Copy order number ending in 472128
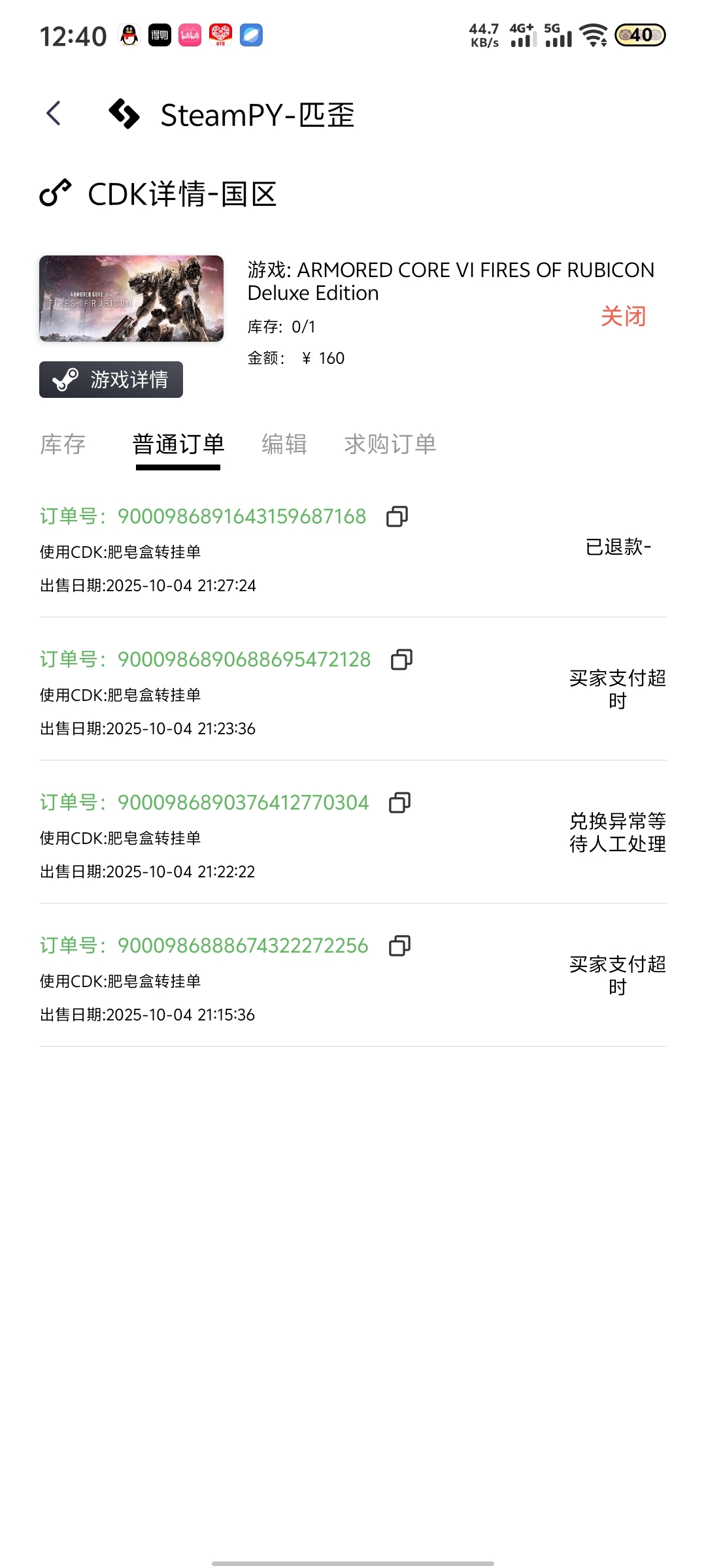Viewport: 706px width, 1568px height. tap(401, 660)
